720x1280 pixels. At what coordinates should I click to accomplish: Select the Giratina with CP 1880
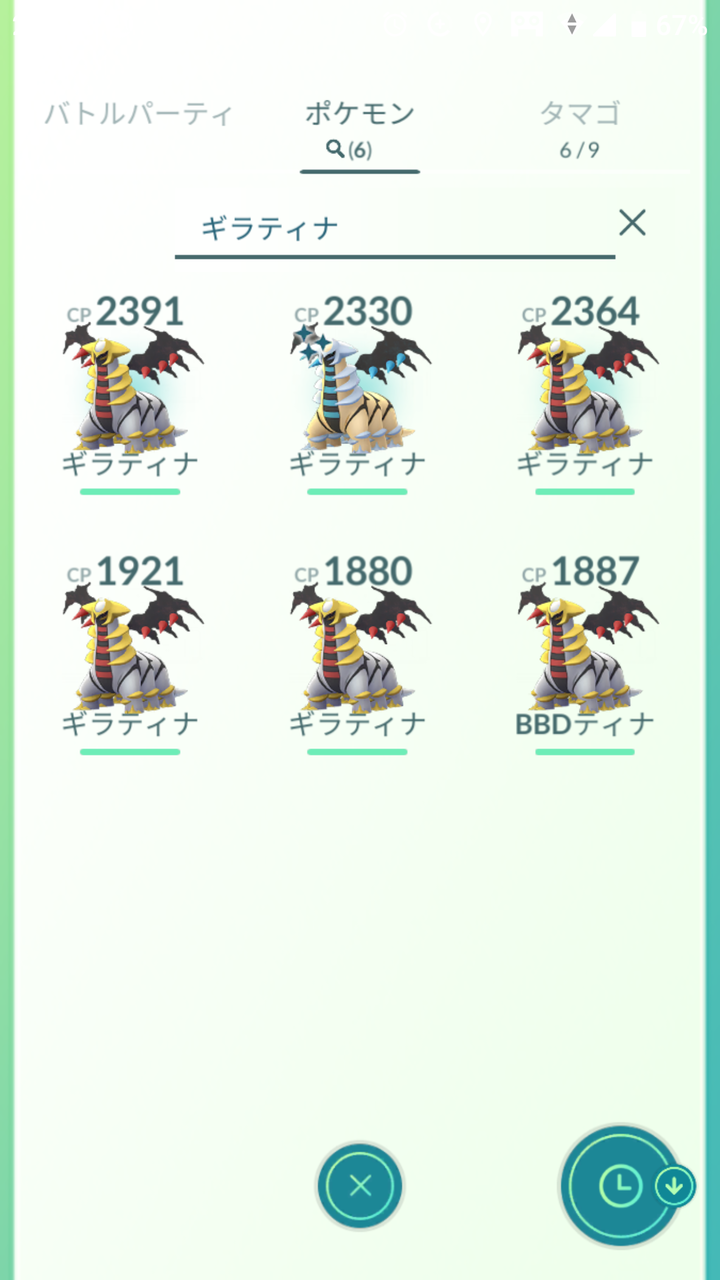point(358,650)
